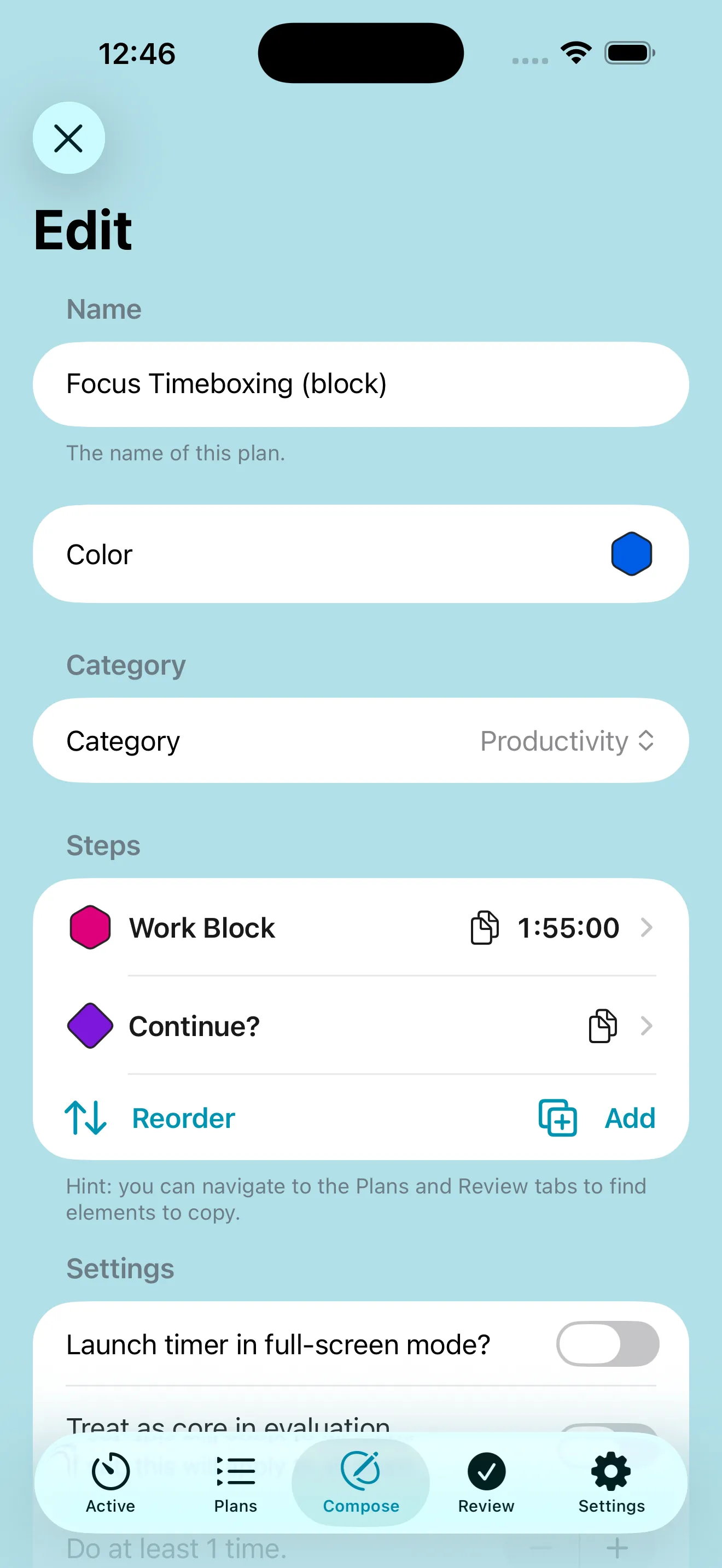Tap the Reorder arrows icon
The image size is (722, 1568).
(86, 1118)
